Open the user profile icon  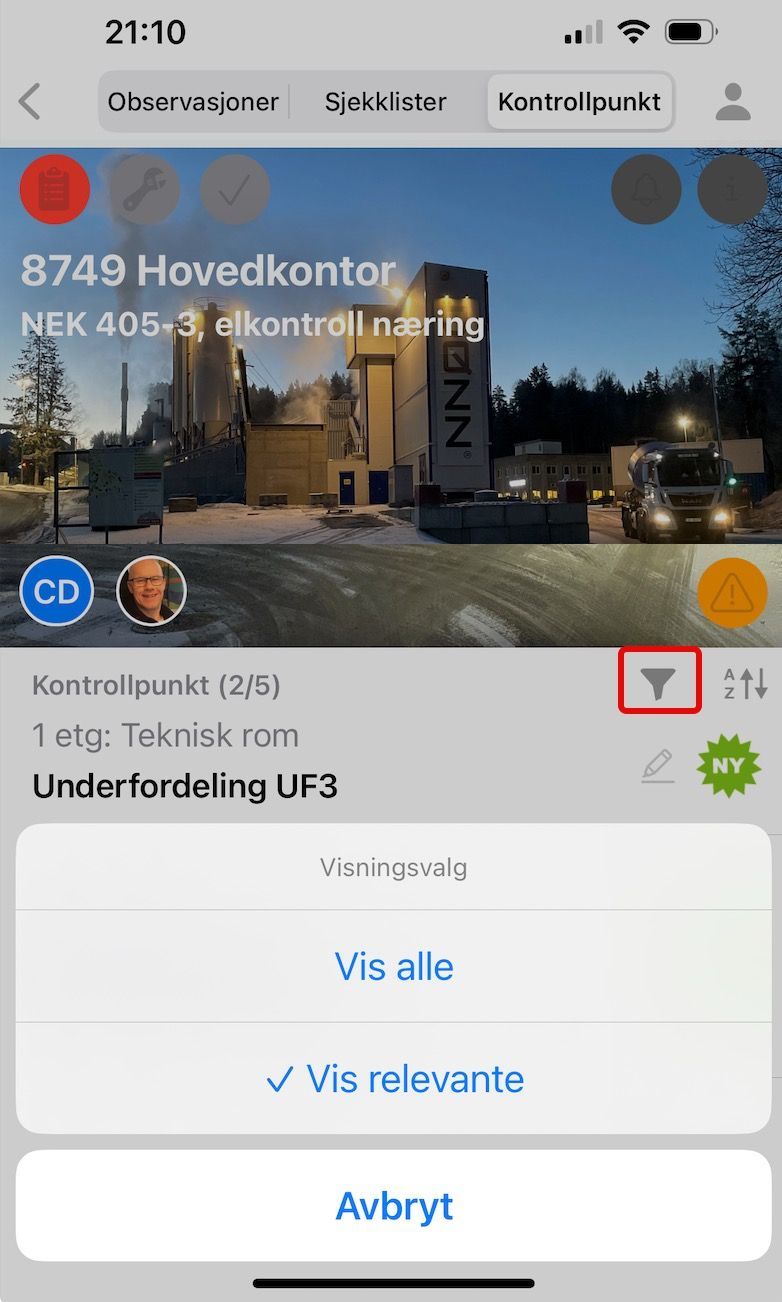click(733, 102)
